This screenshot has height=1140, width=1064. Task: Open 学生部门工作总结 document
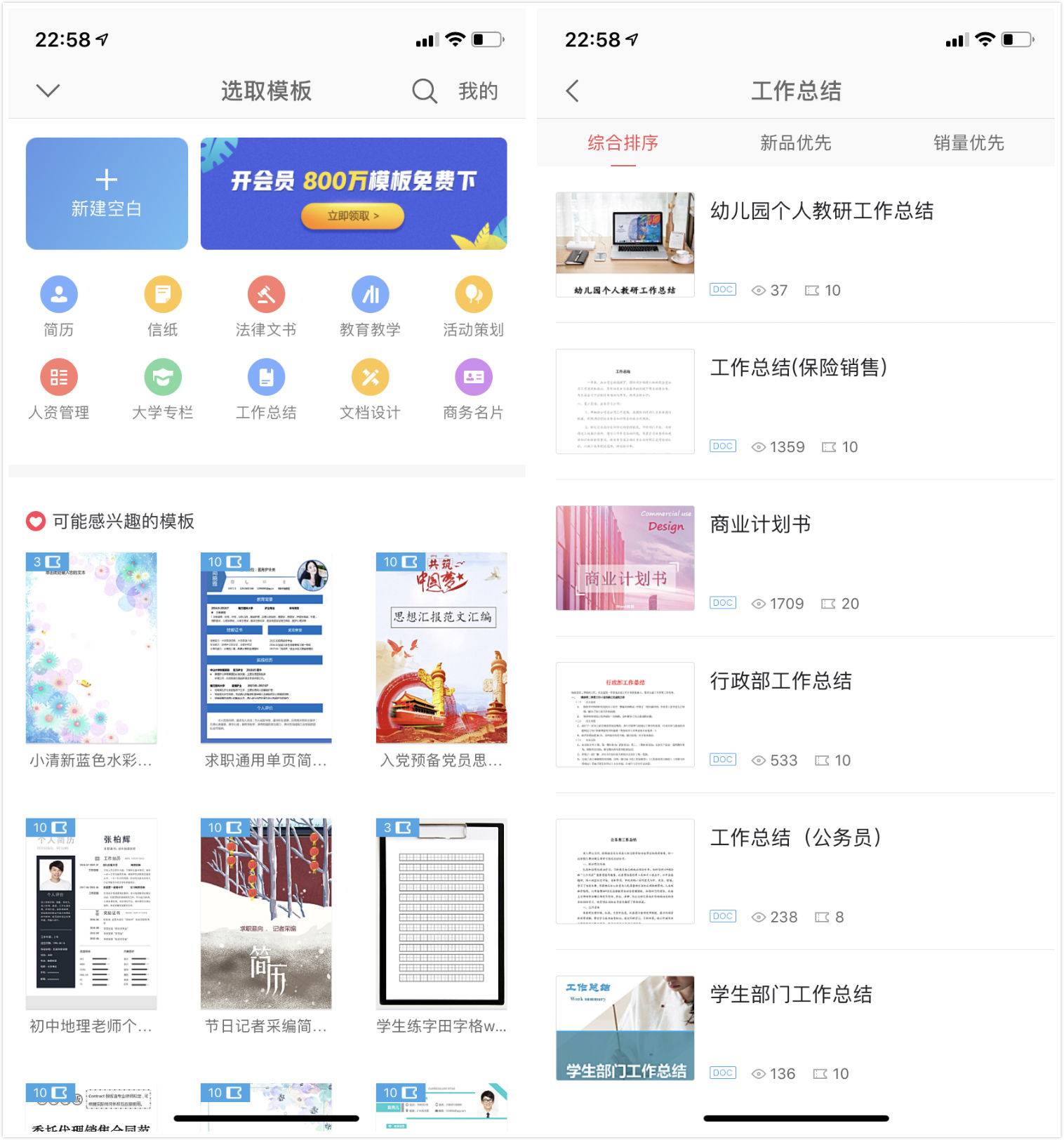tap(791, 994)
